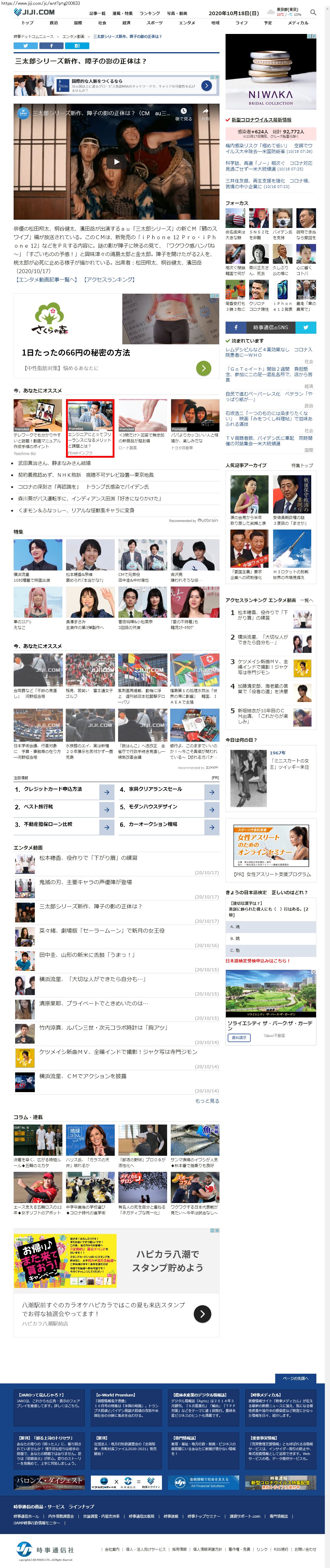330x1568 pixels.
Task: Tap もっと見る under エンタメ動画
Action: pyautogui.click(x=207, y=1101)
